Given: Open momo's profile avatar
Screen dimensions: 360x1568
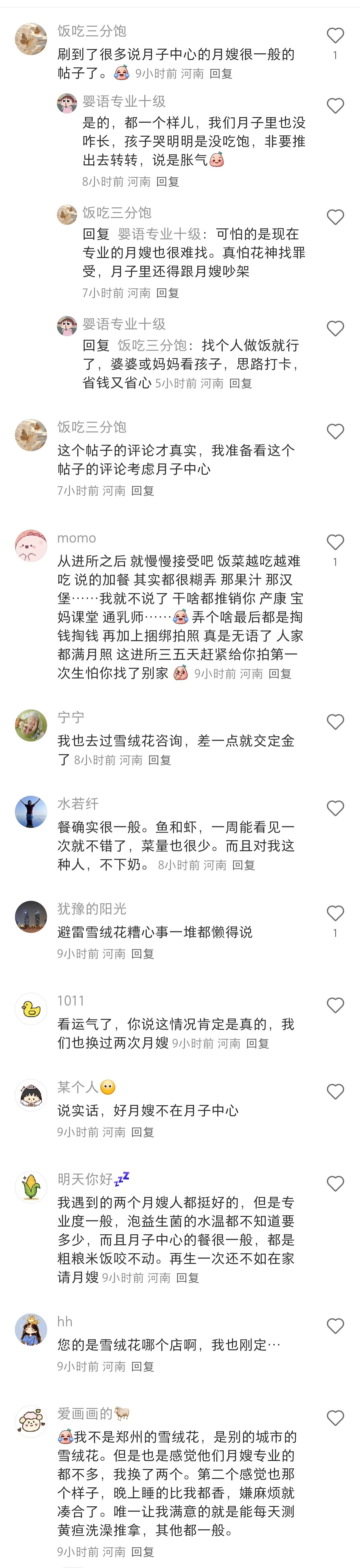Looking at the screenshot, I should 31,546.
